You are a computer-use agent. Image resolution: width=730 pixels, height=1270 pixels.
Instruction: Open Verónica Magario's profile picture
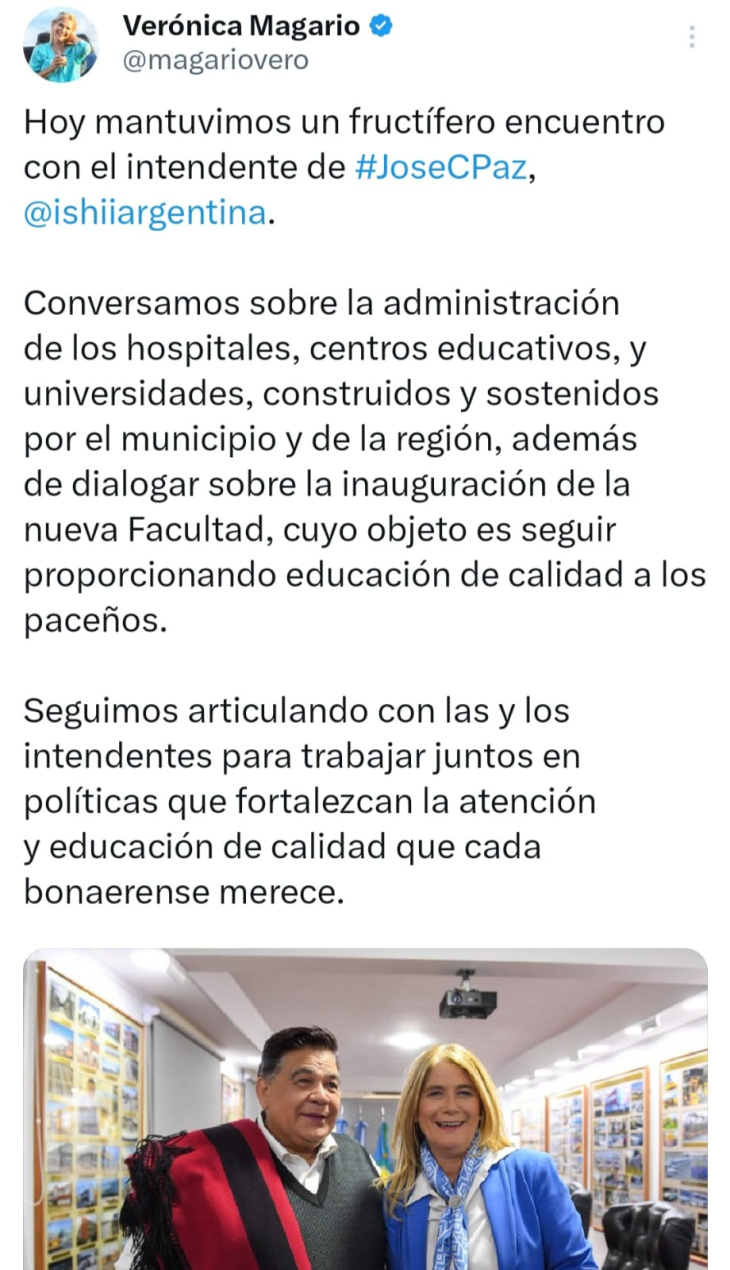(62, 44)
